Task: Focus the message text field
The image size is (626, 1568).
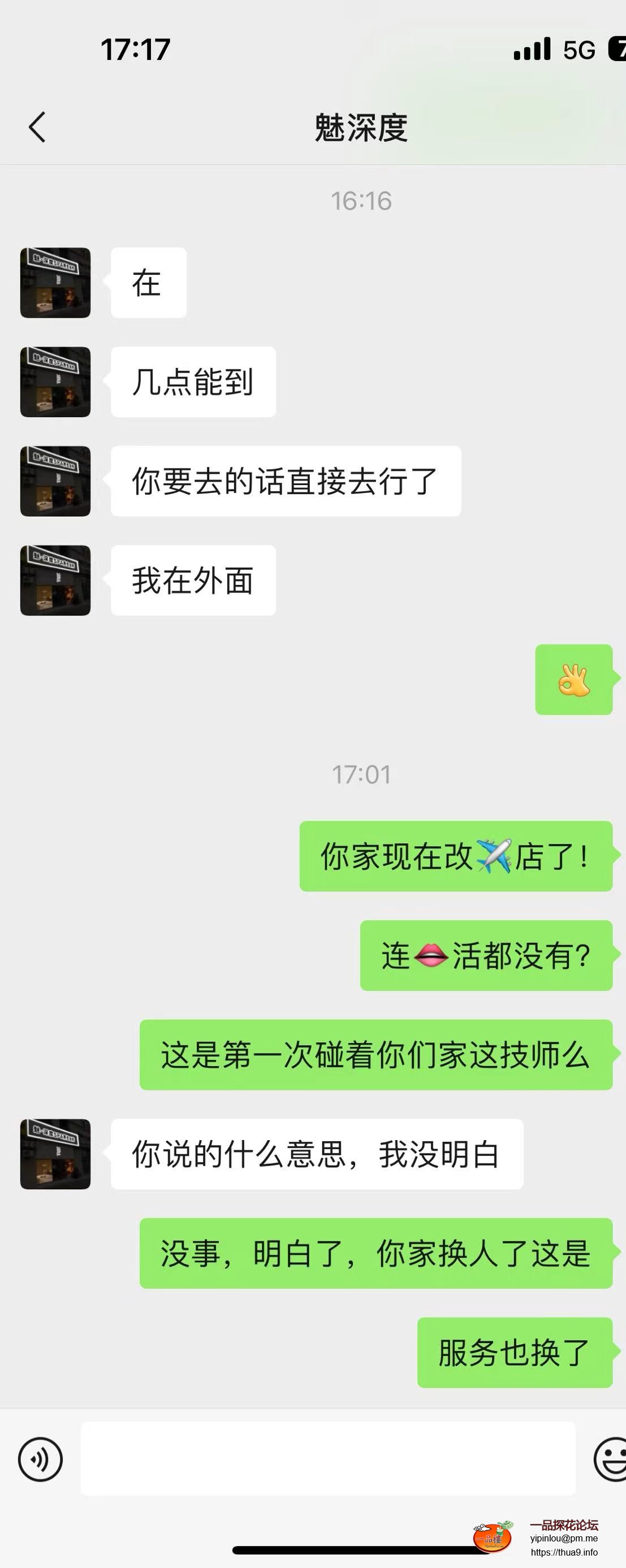Action: point(327,1458)
